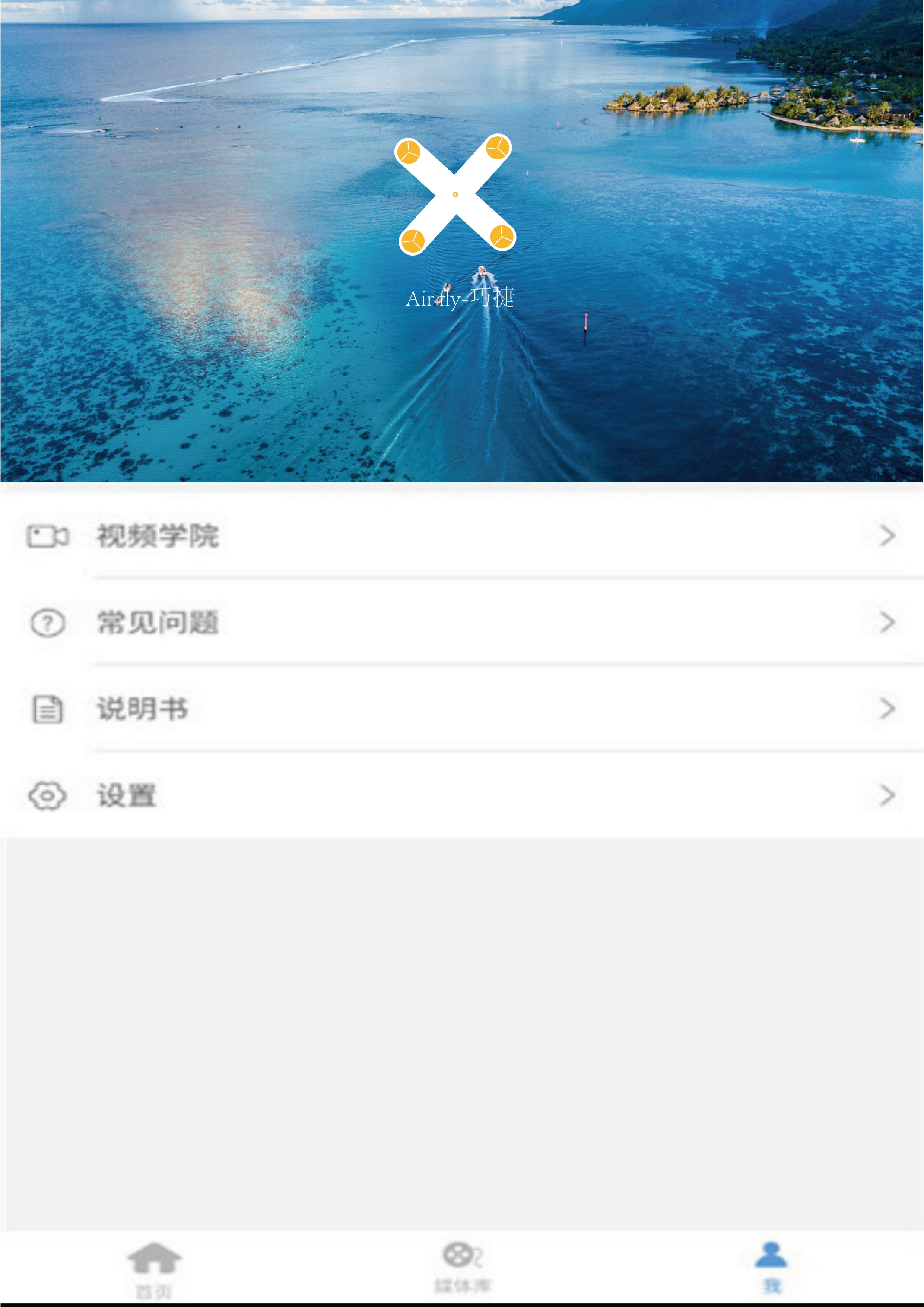The image size is (924, 1307).
Task: Select the 我 profile tab
Action: point(771,1266)
